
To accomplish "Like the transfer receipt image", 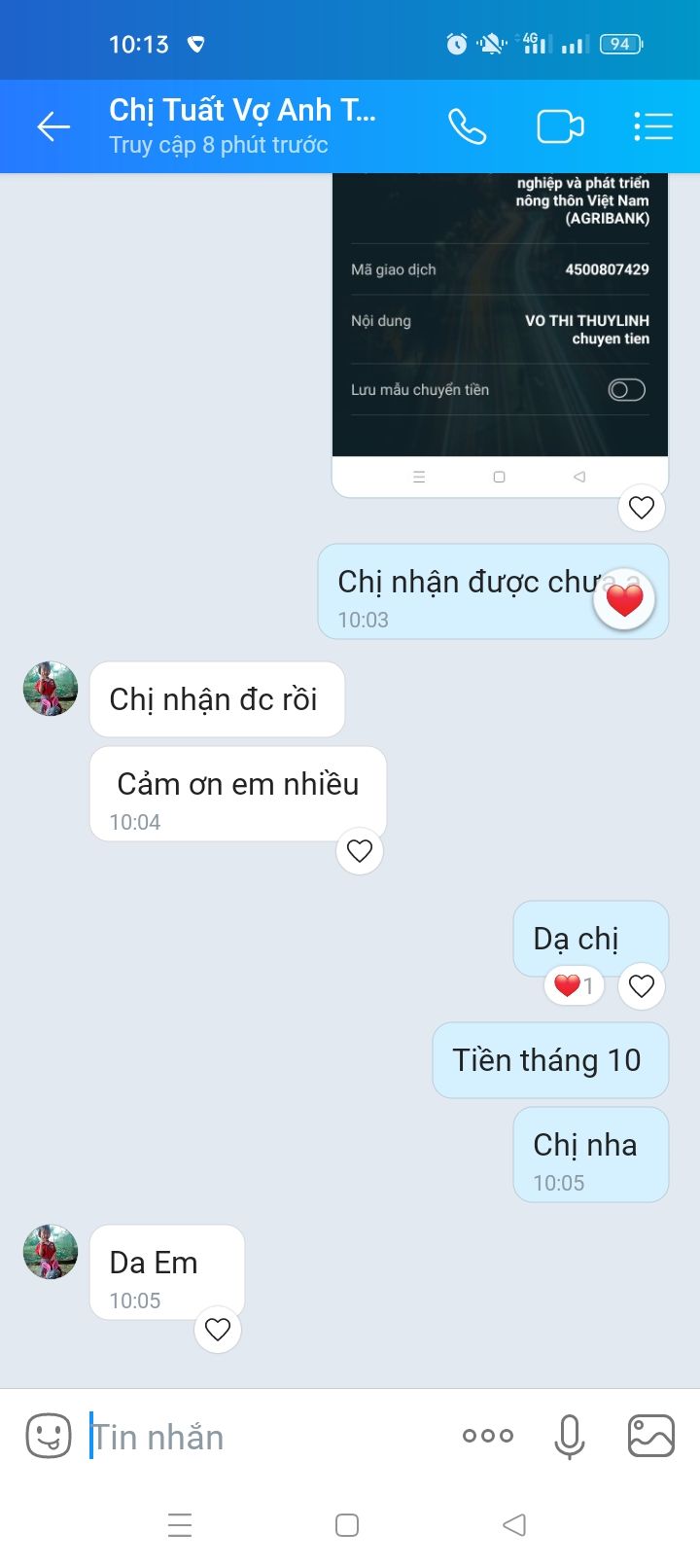I will click(642, 507).
